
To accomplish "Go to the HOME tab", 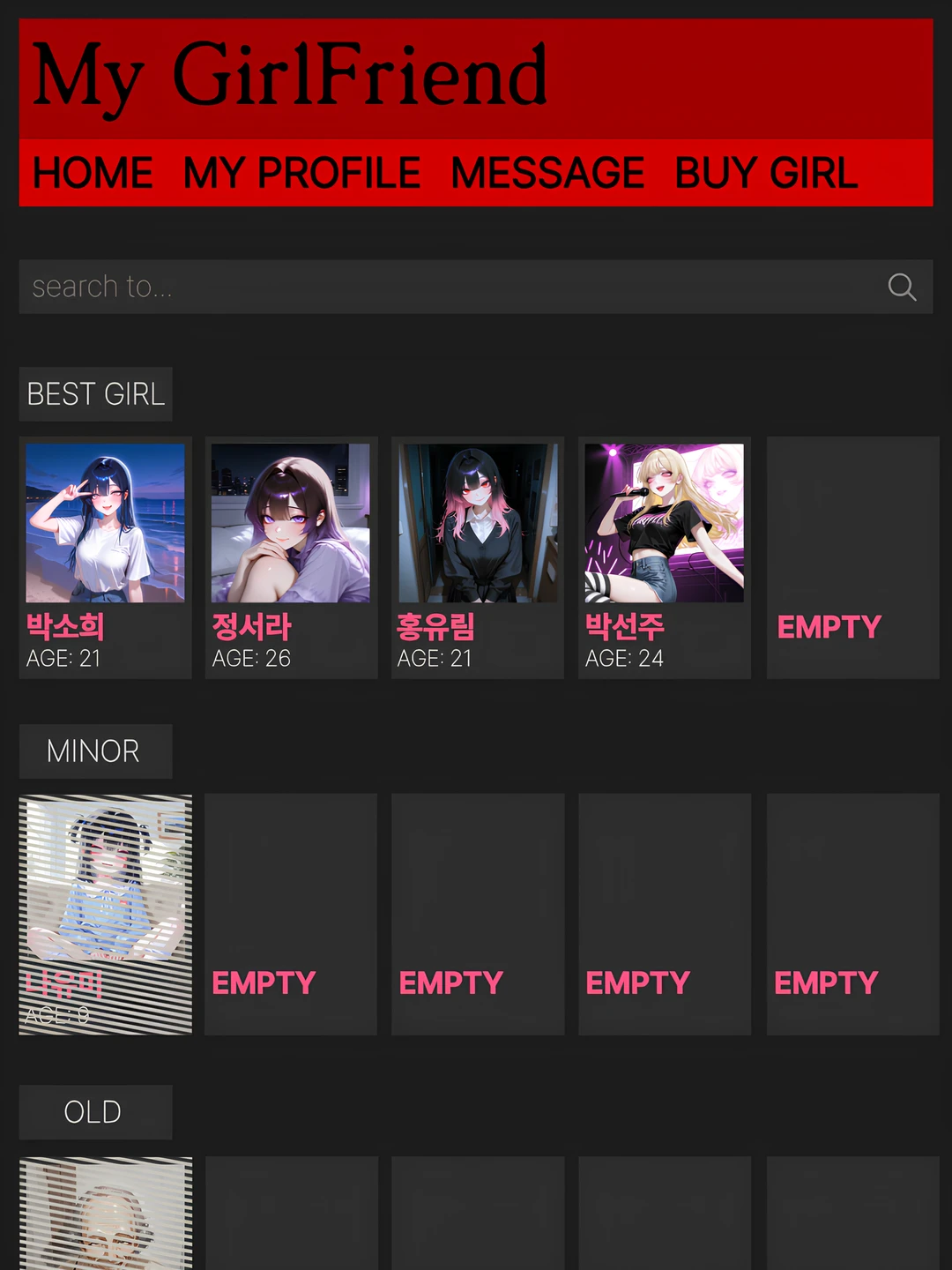I will pyautogui.click(x=93, y=173).
